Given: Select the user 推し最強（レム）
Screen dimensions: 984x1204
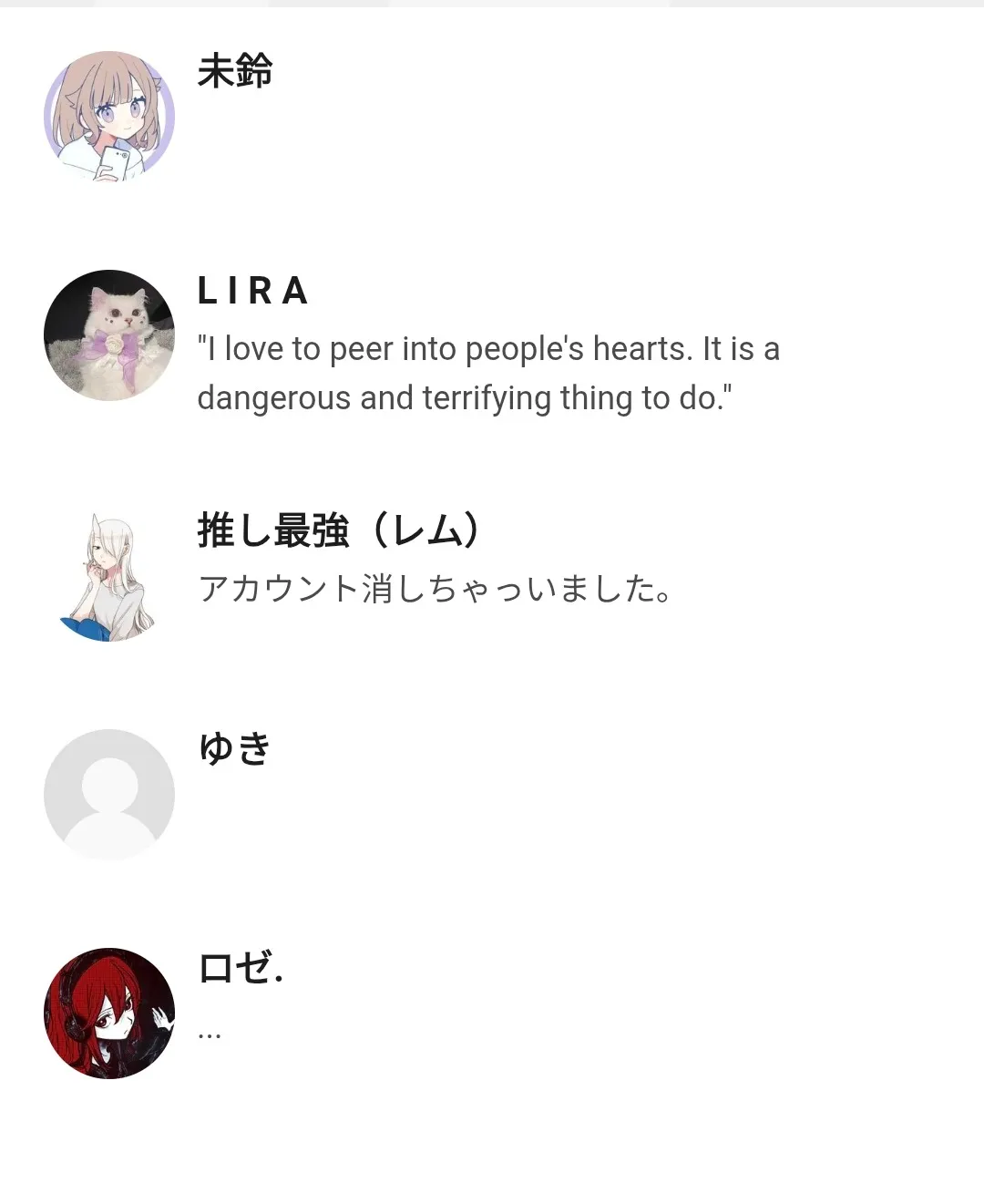Looking at the screenshot, I should pos(338,530).
